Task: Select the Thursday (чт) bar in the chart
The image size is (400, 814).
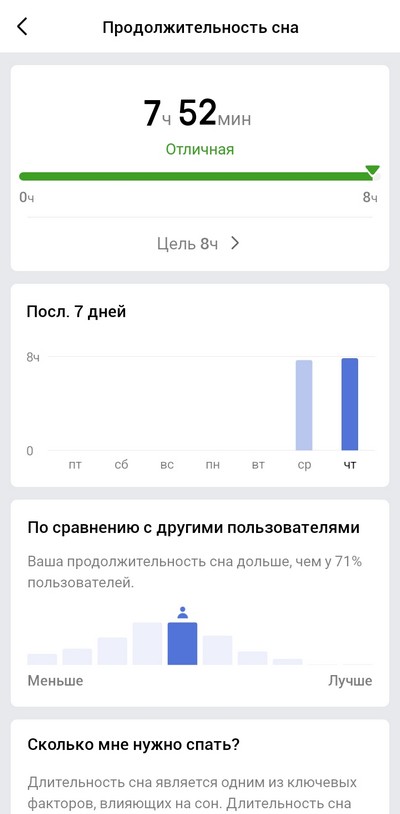Action: (x=350, y=404)
